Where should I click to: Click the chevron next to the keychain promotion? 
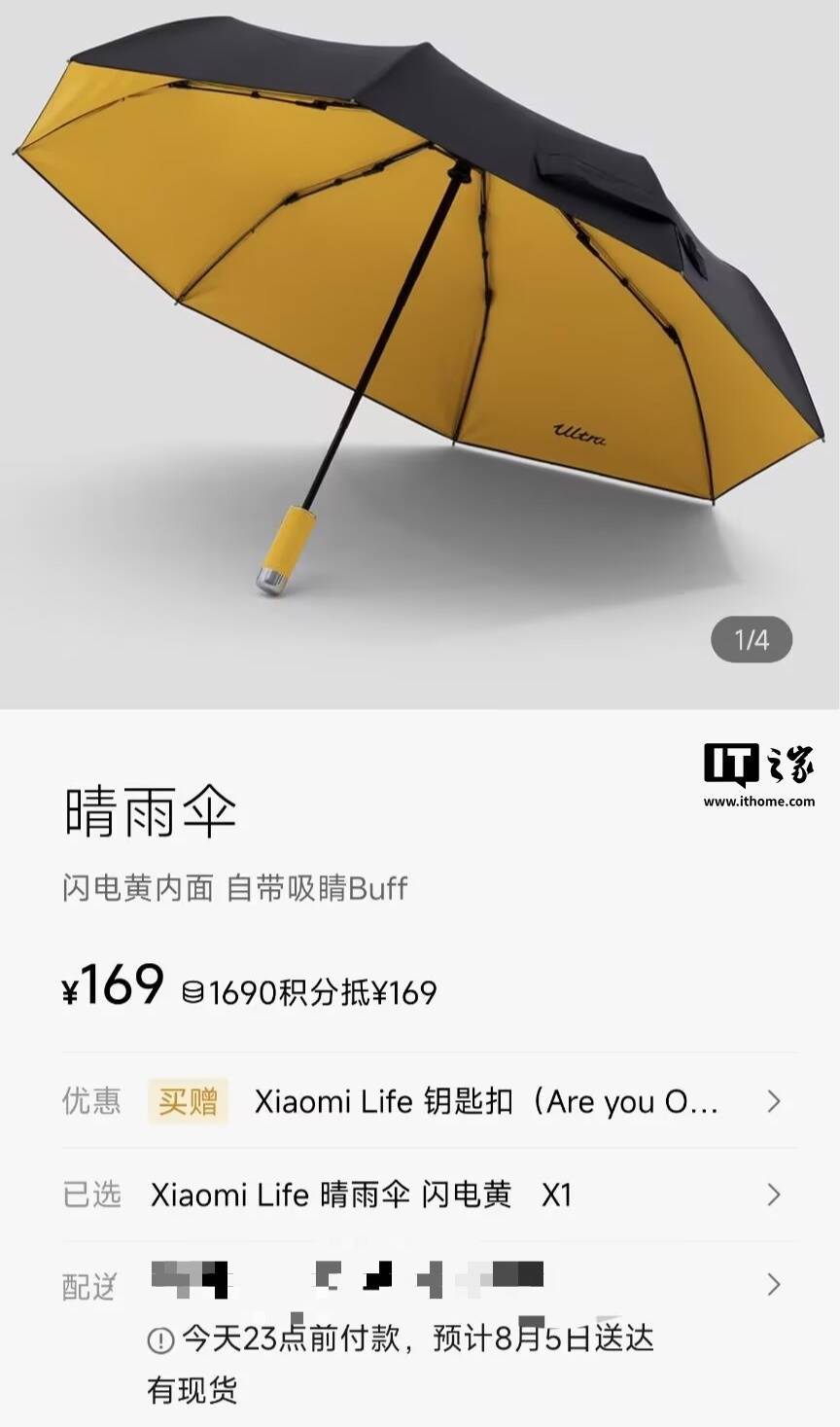774,1102
